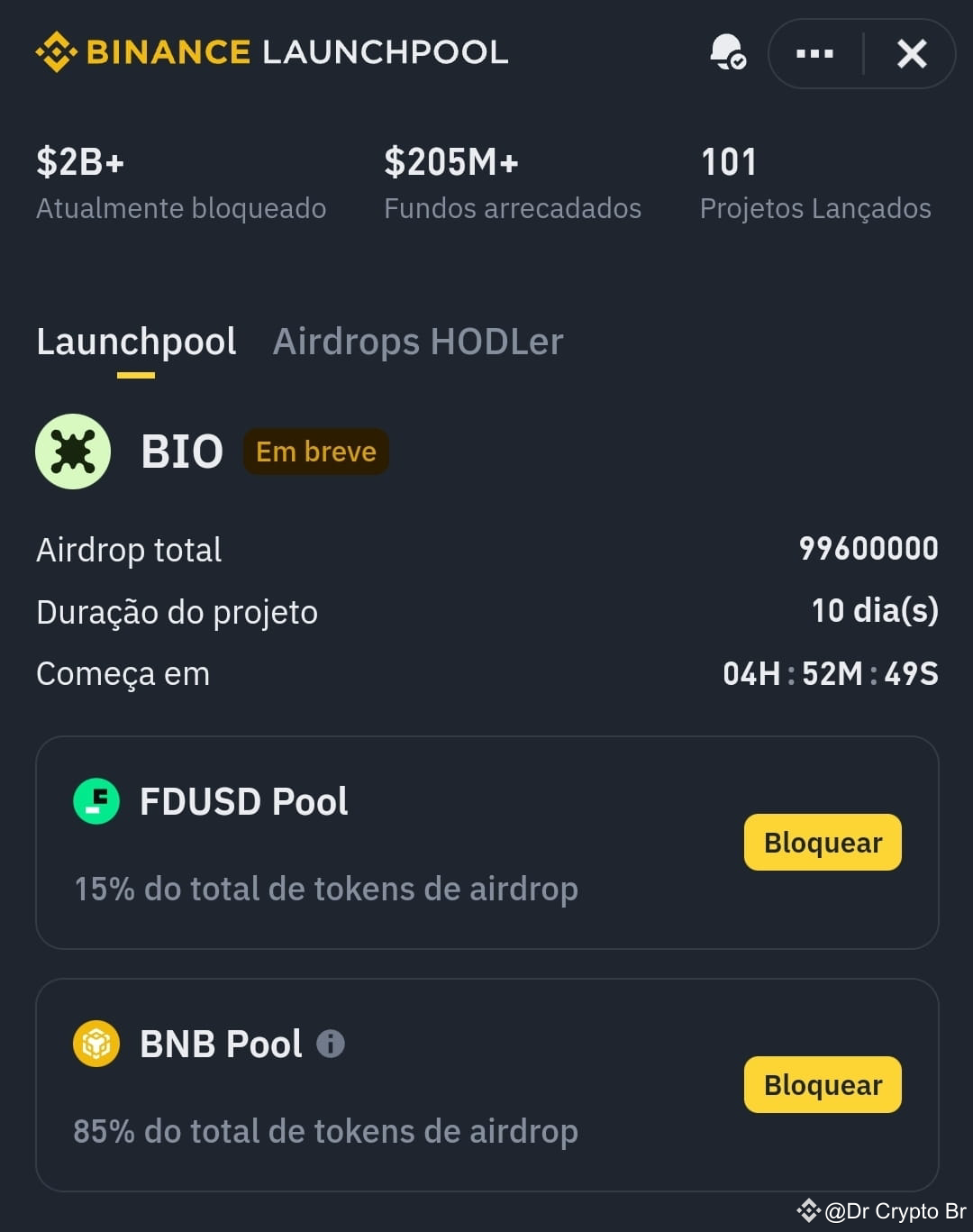The image size is (973, 1232).
Task: Close the Launchpool page
Action: point(912,53)
